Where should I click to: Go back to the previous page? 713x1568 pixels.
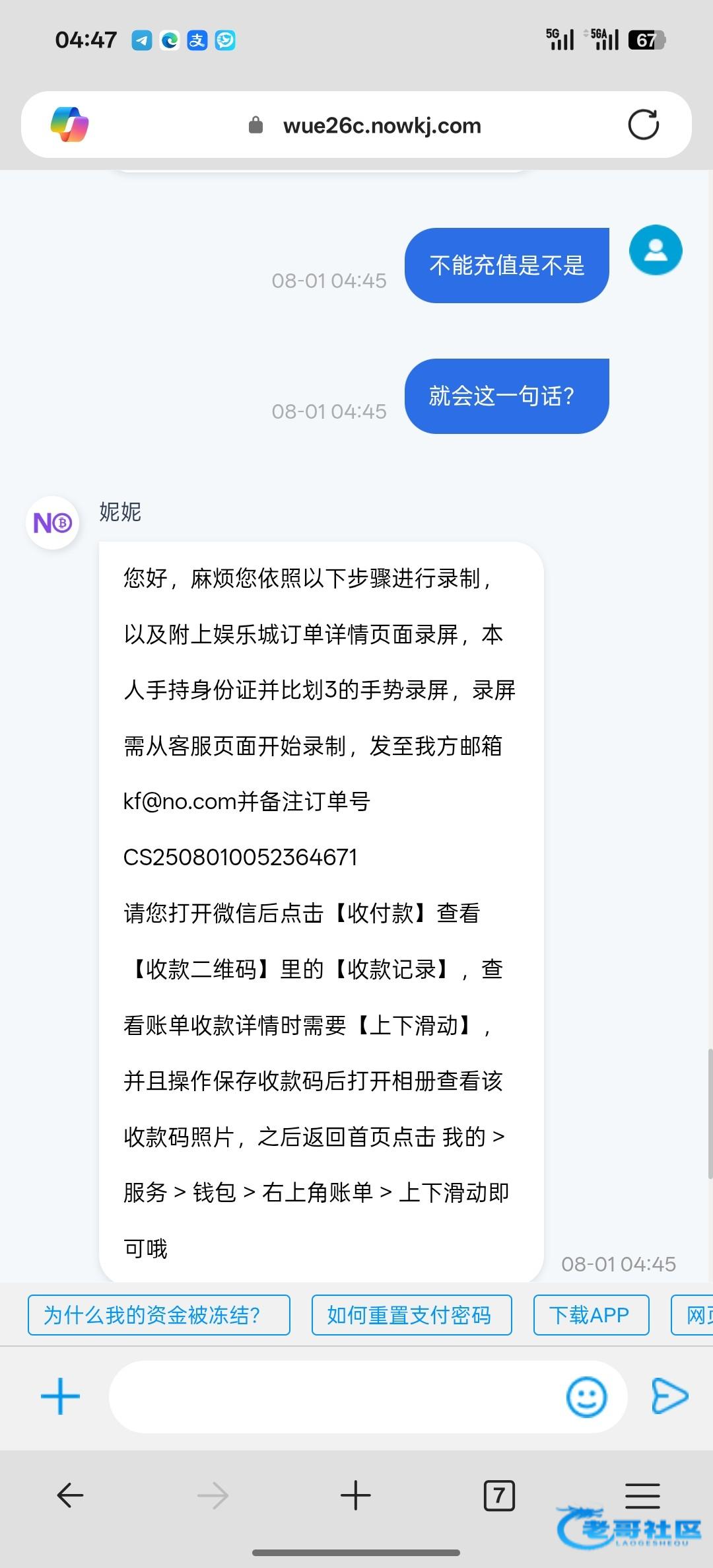tap(70, 1495)
